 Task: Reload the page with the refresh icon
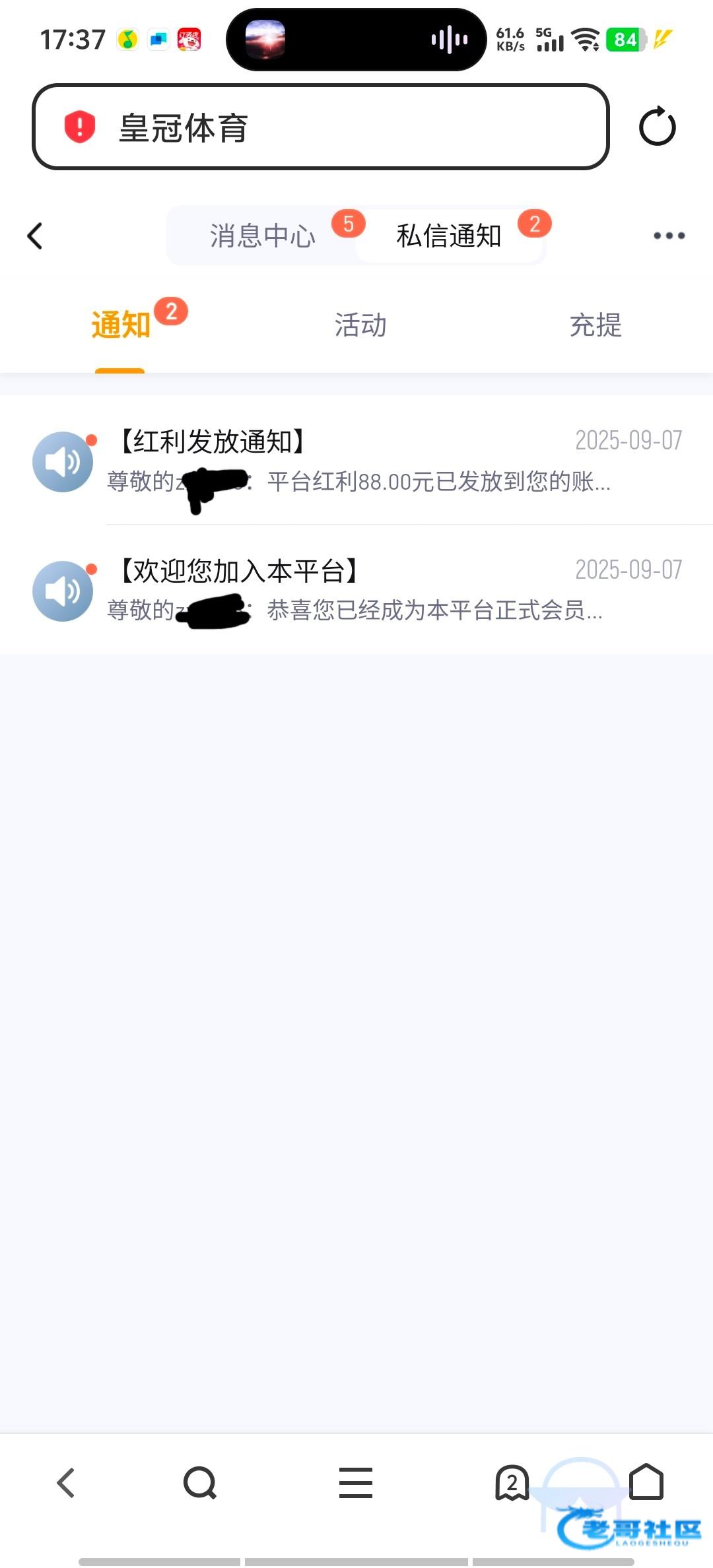(x=657, y=127)
